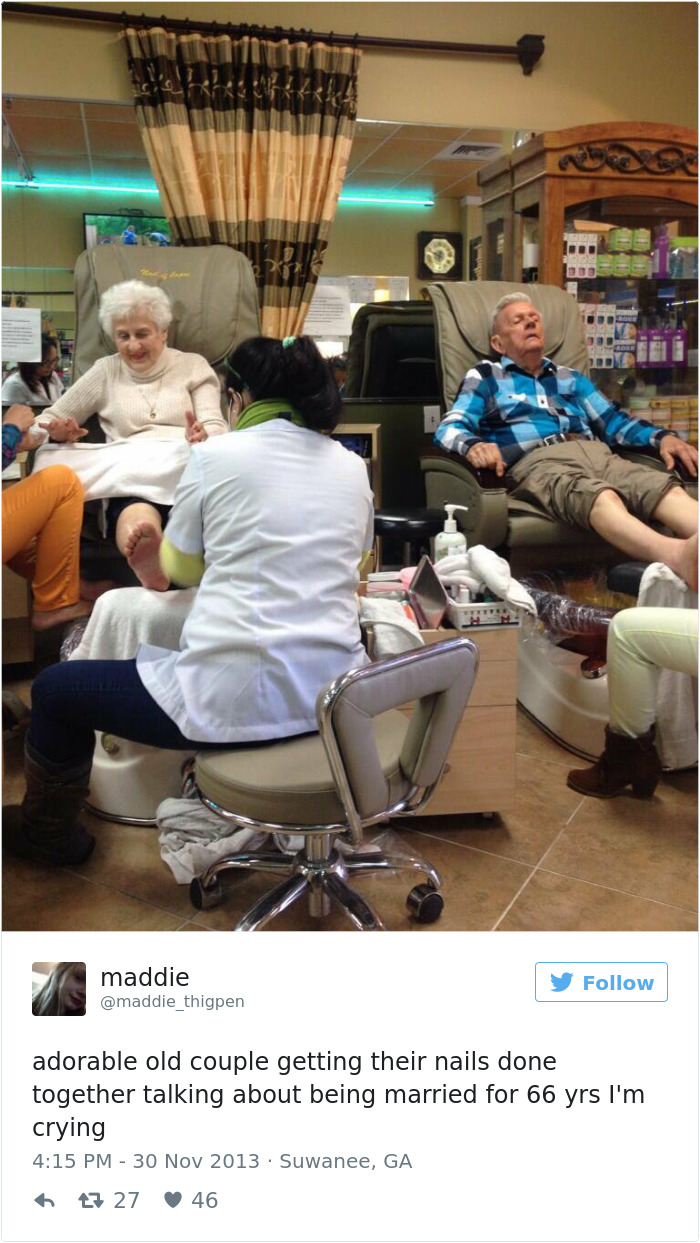
Task: Retweet the old couple tweet
Action: [90, 1200]
